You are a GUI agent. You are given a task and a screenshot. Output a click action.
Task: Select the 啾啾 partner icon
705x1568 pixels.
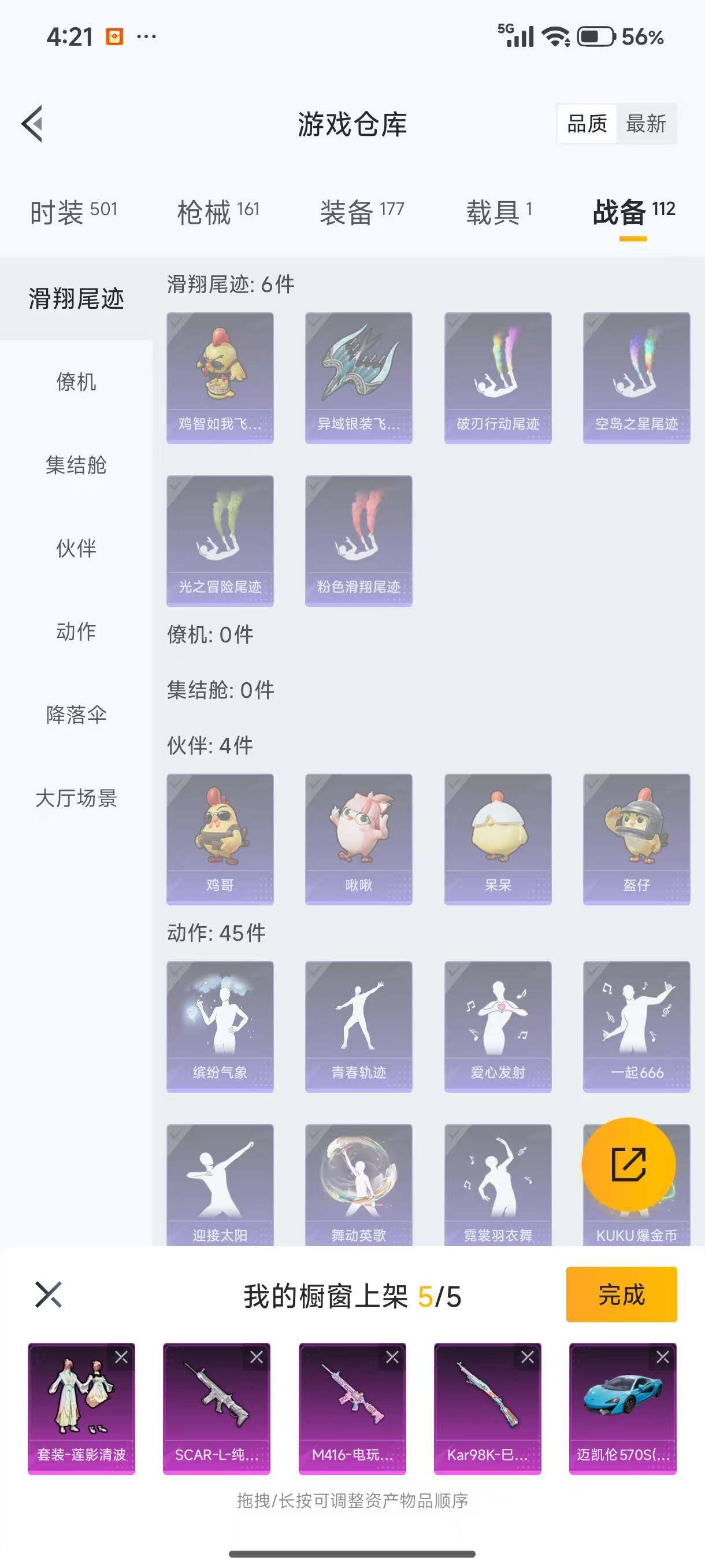coord(358,839)
